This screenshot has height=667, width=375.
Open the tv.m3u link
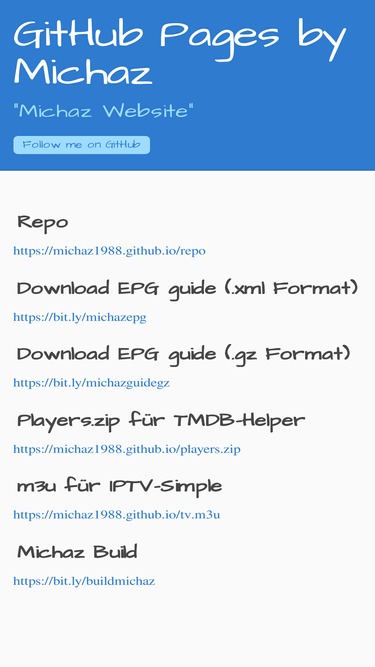click(116, 515)
